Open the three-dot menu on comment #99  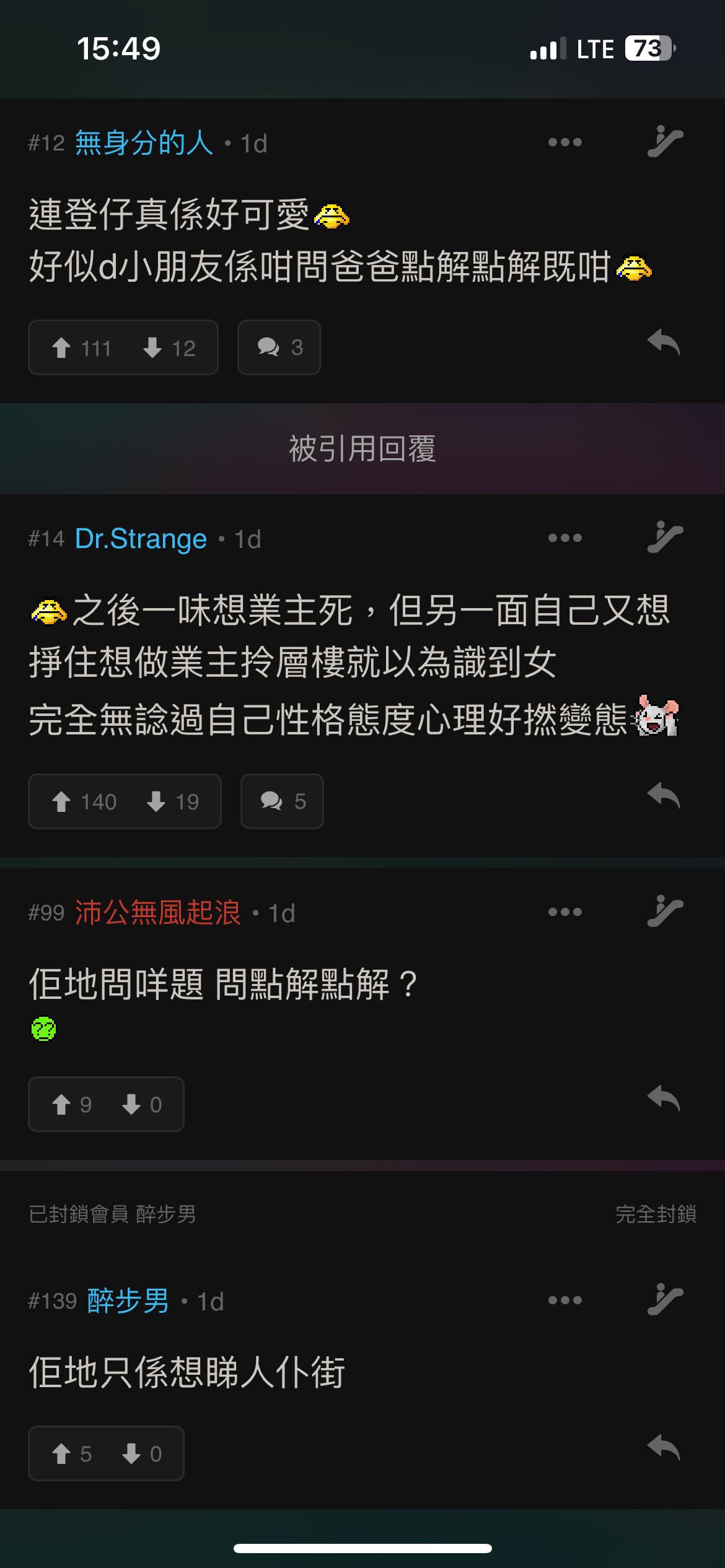(565, 912)
